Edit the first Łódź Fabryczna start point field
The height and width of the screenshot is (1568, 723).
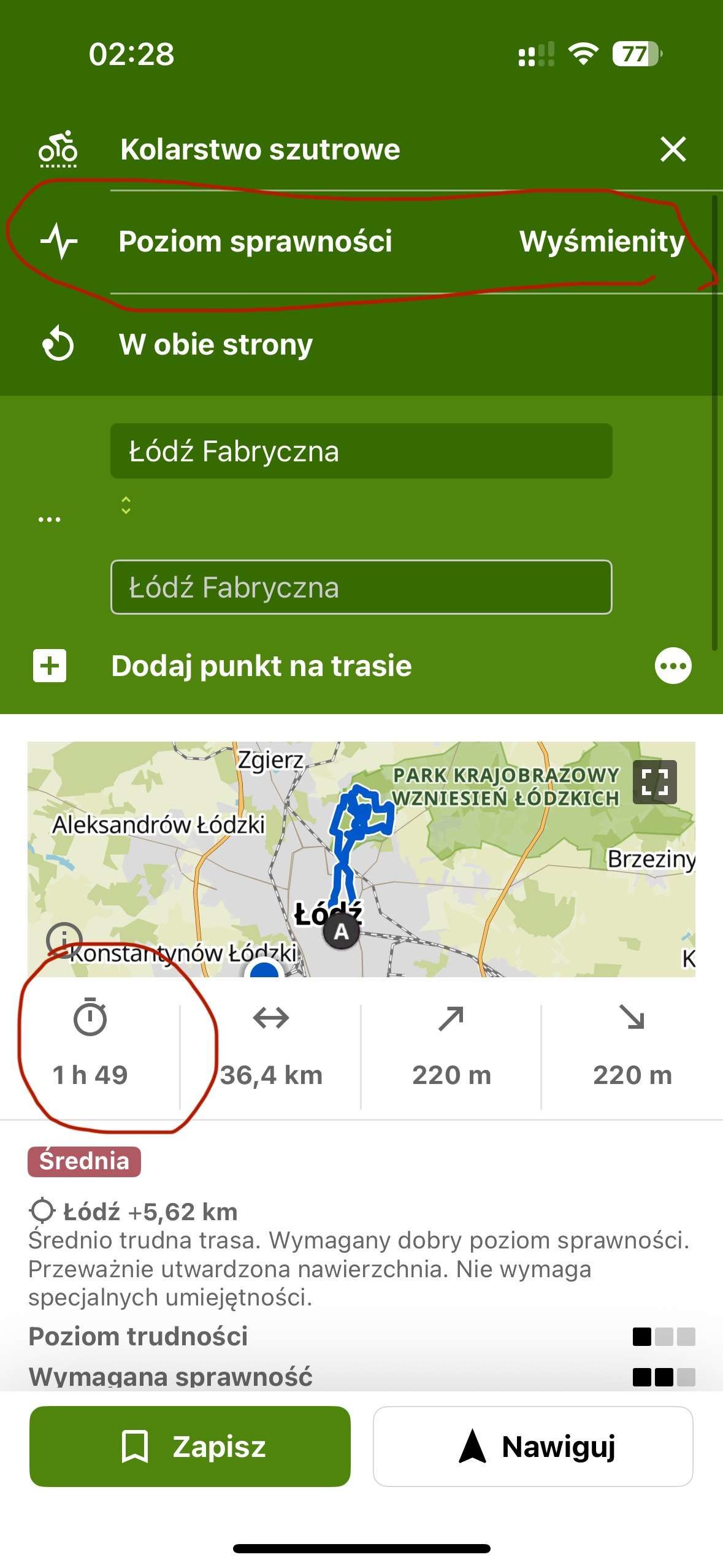(361, 452)
